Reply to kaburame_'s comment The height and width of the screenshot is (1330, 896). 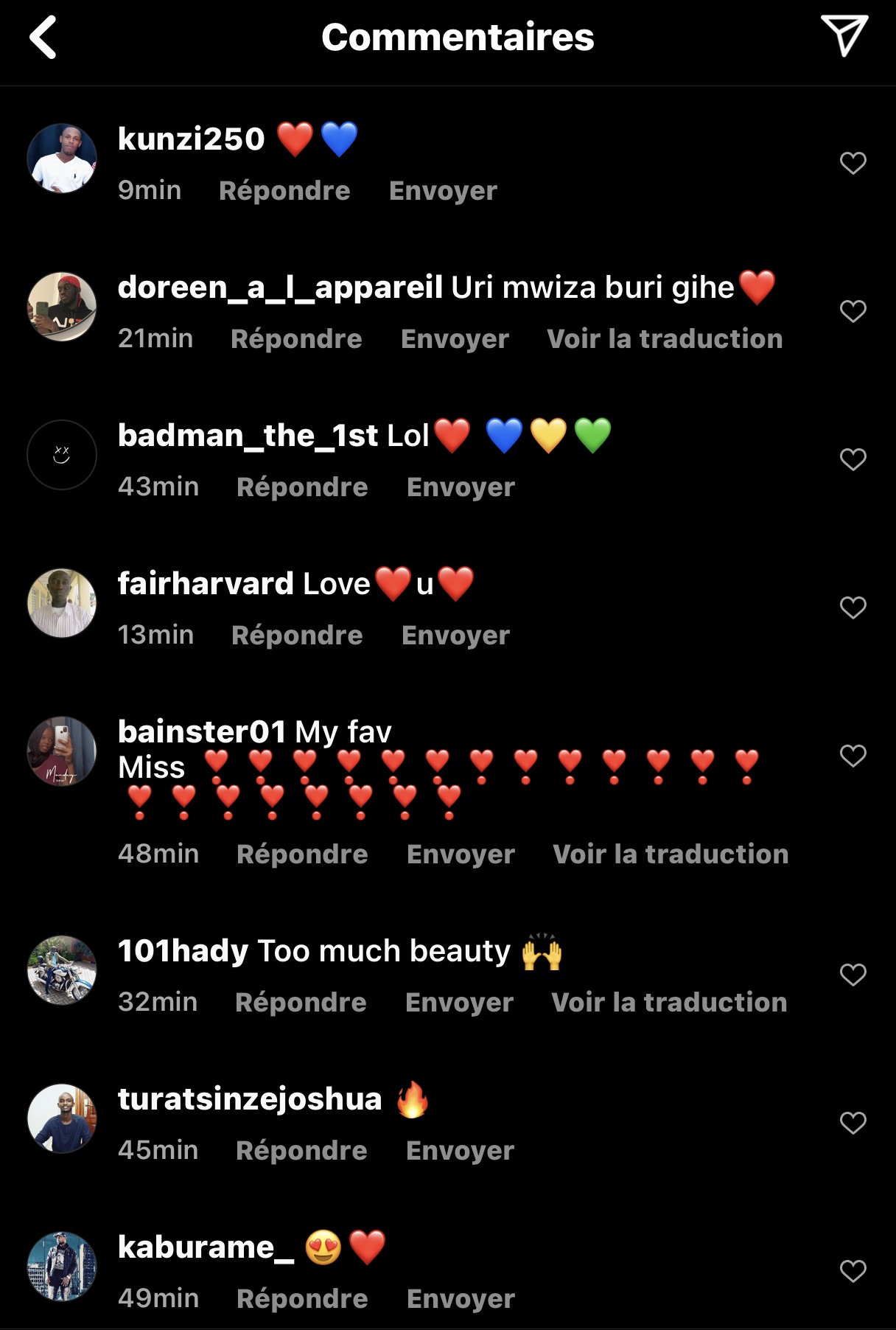(302, 1299)
